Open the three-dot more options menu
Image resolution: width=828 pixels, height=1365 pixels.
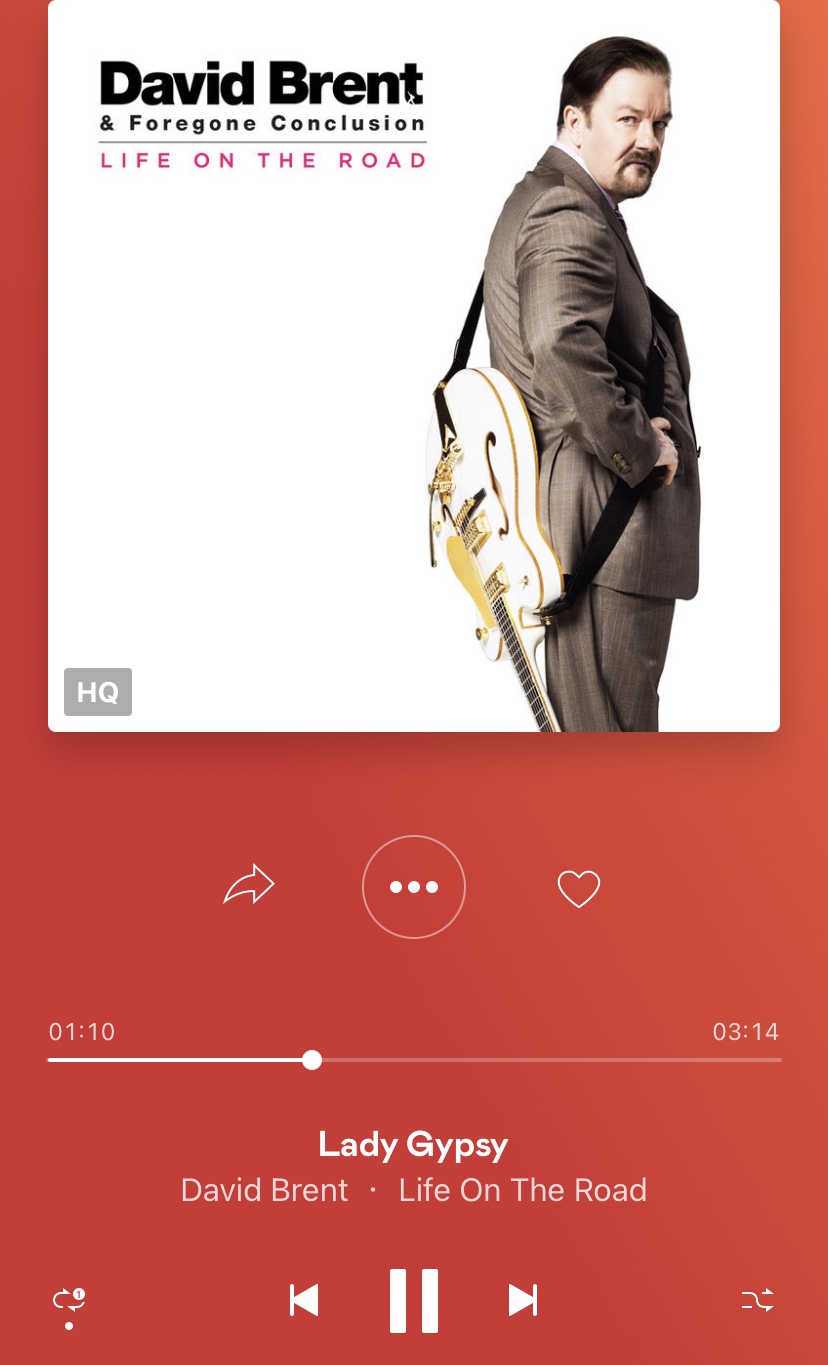pyautogui.click(x=414, y=887)
